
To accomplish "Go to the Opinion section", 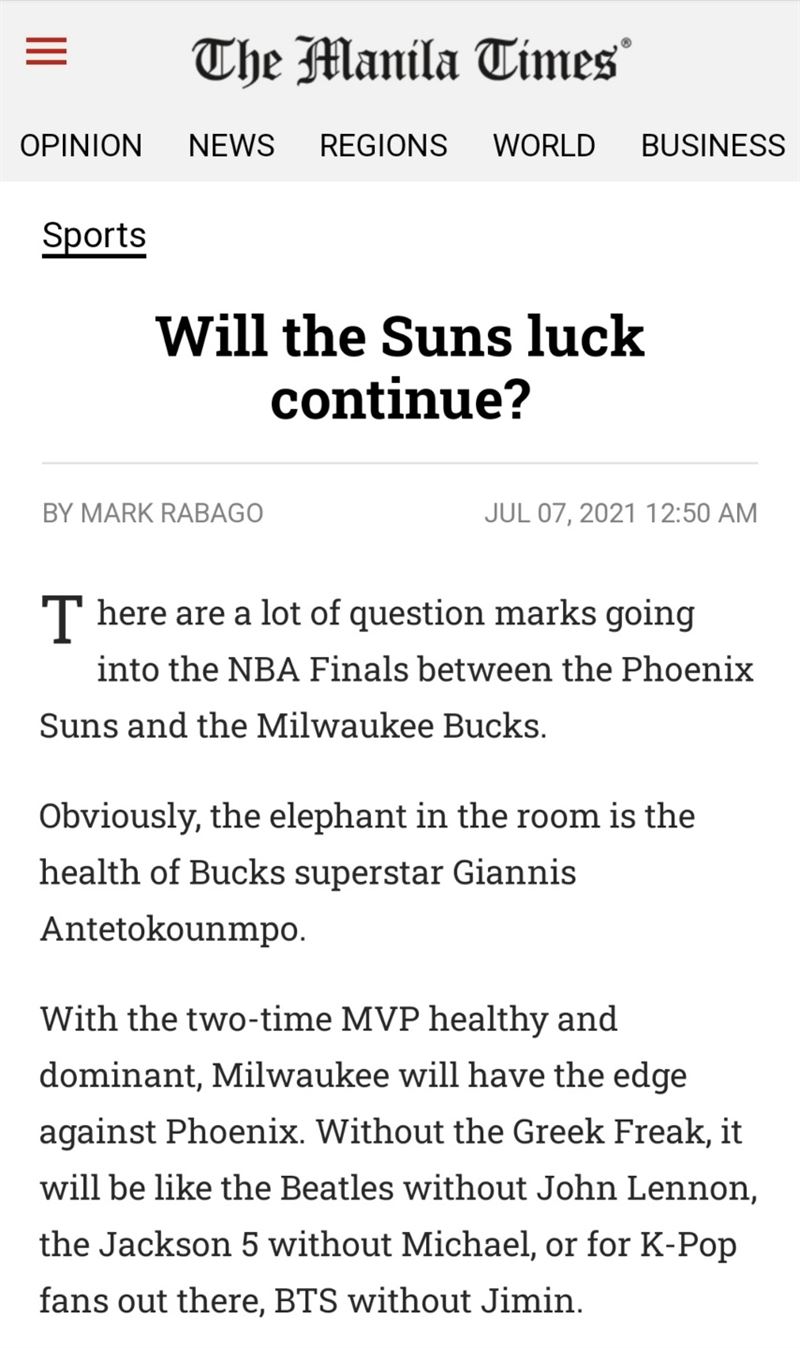I will pyautogui.click(x=81, y=146).
